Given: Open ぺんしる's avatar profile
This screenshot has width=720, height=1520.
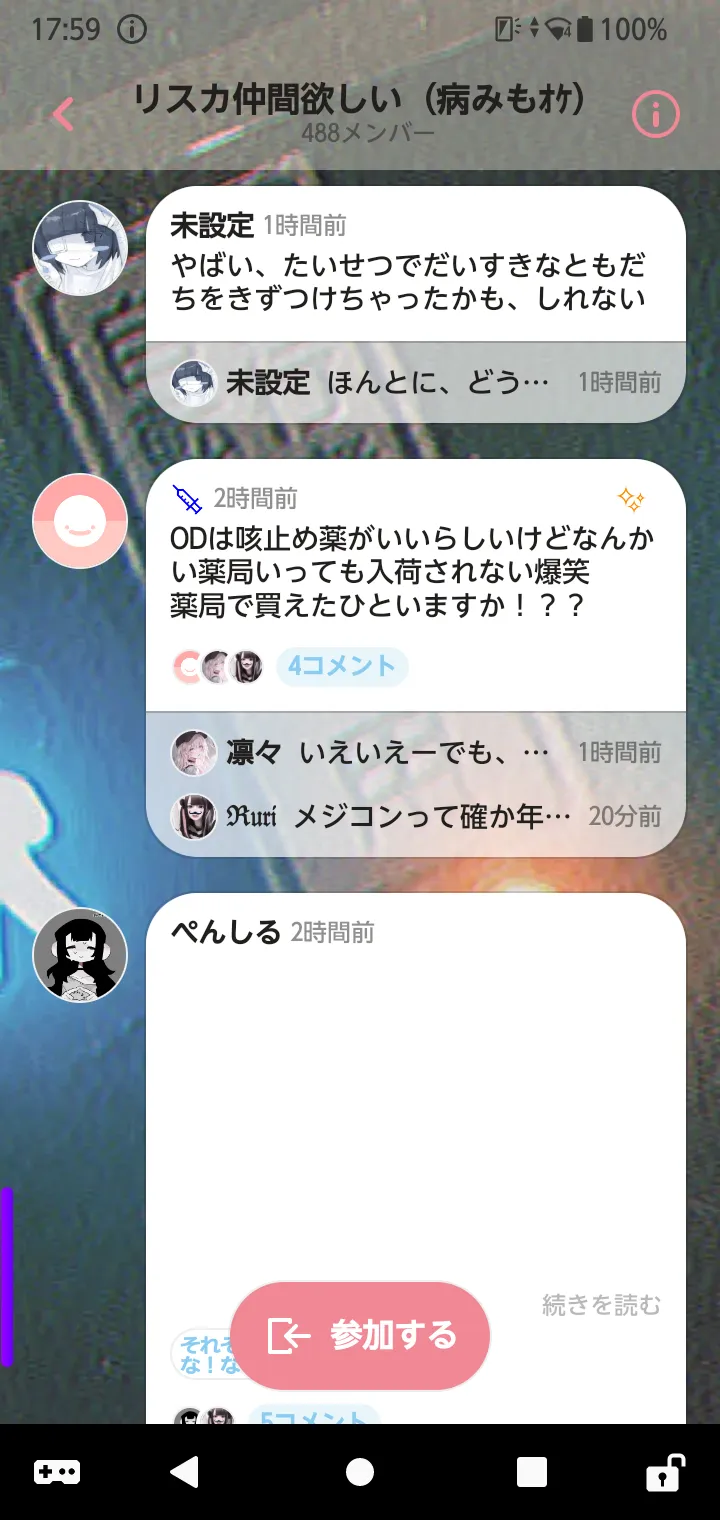Looking at the screenshot, I should click(80, 955).
